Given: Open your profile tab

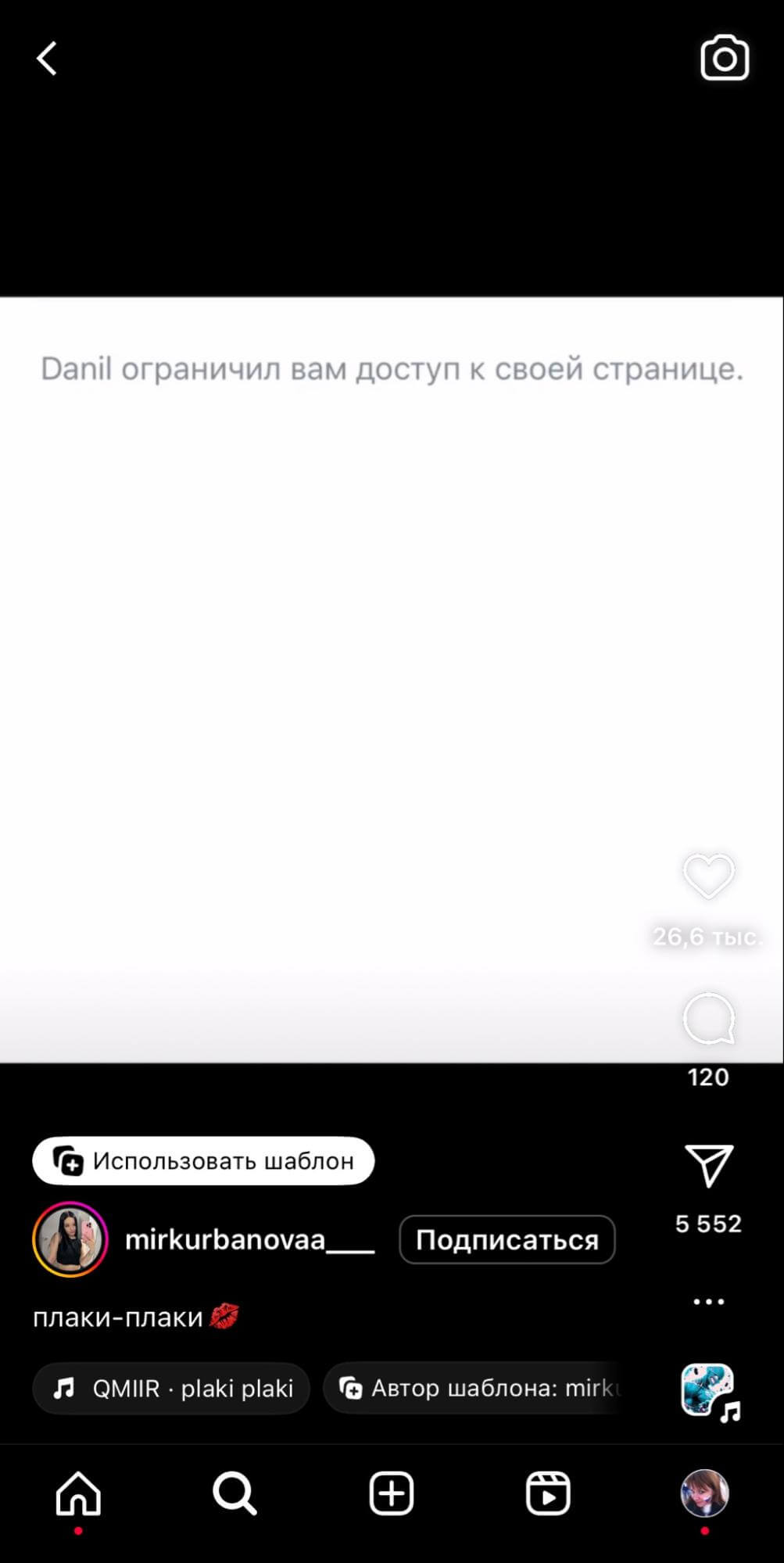Looking at the screenshot, I should (704, 1493).
